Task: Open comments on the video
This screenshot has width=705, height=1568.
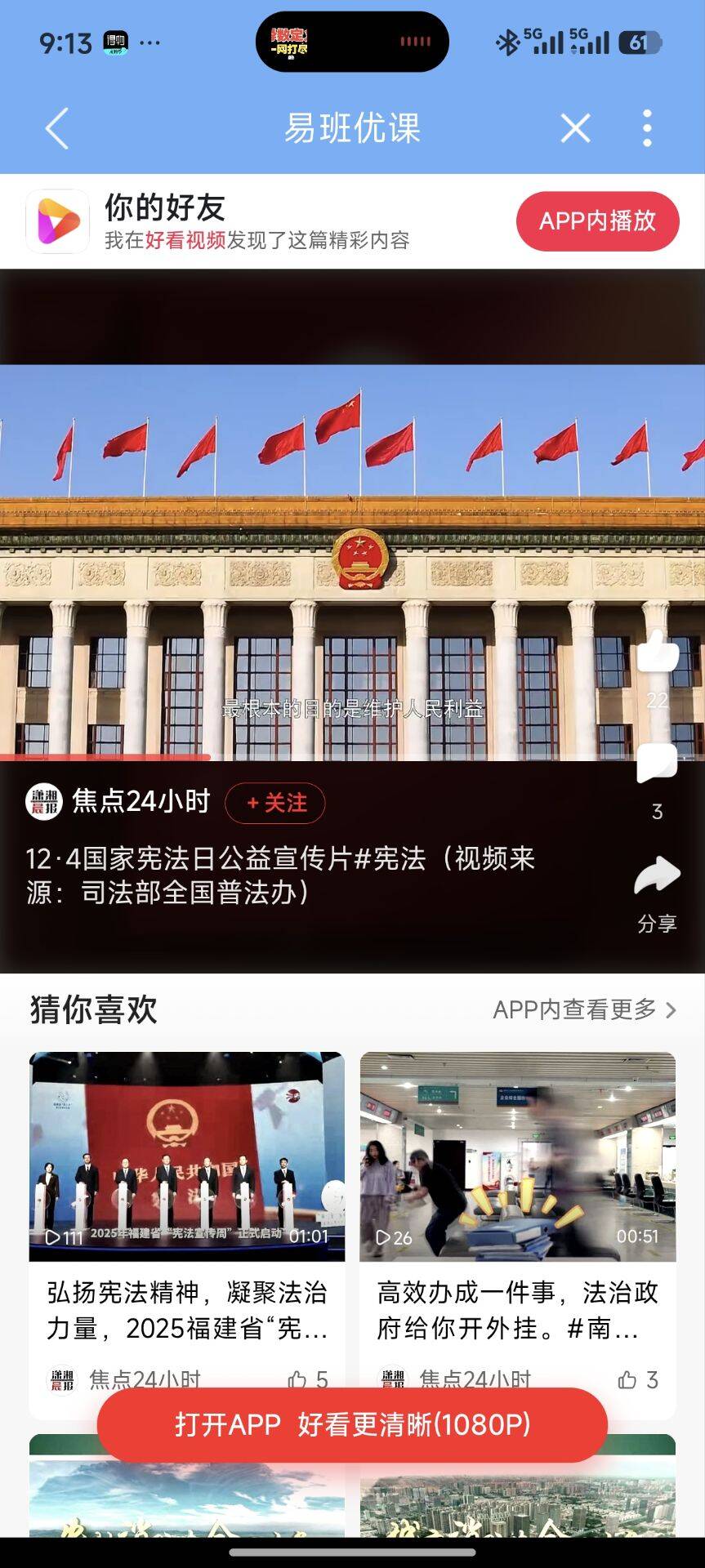Action: click(657, 765)
